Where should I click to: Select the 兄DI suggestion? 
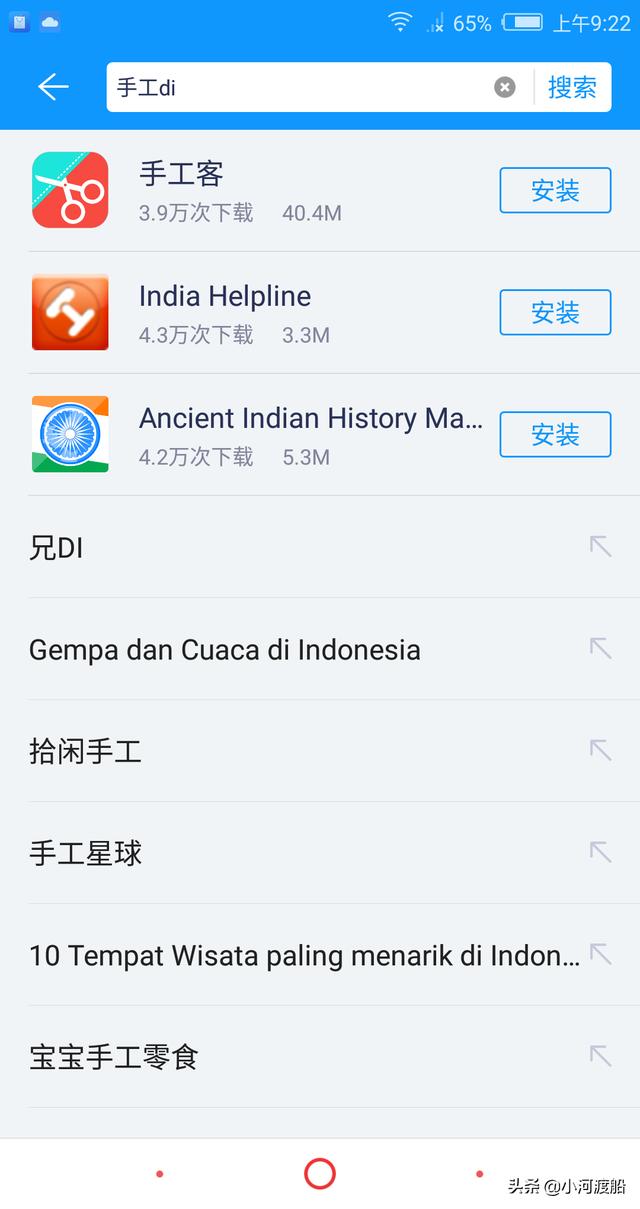(x=300, y=548)
